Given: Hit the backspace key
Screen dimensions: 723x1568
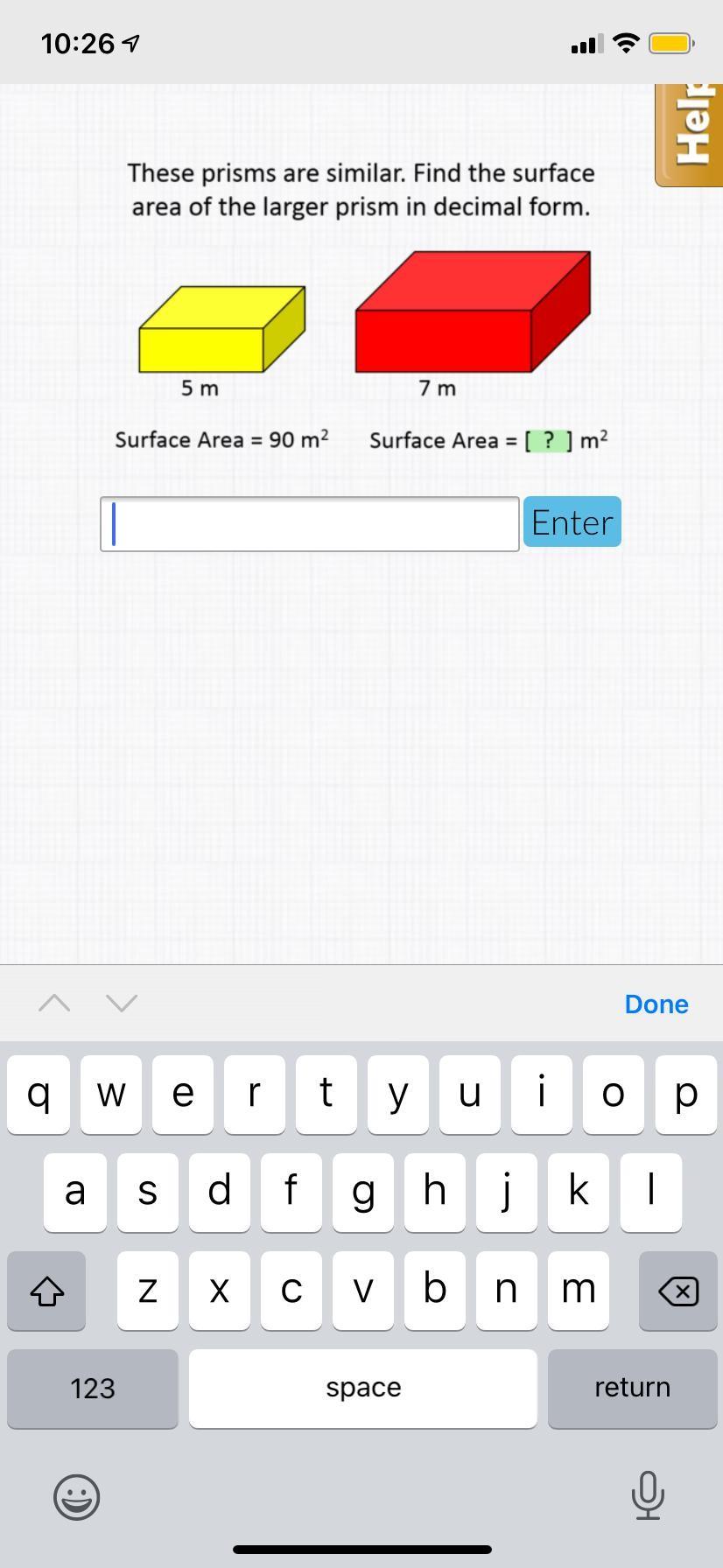Looking at the screenshot, I should tap(678, 1291).
